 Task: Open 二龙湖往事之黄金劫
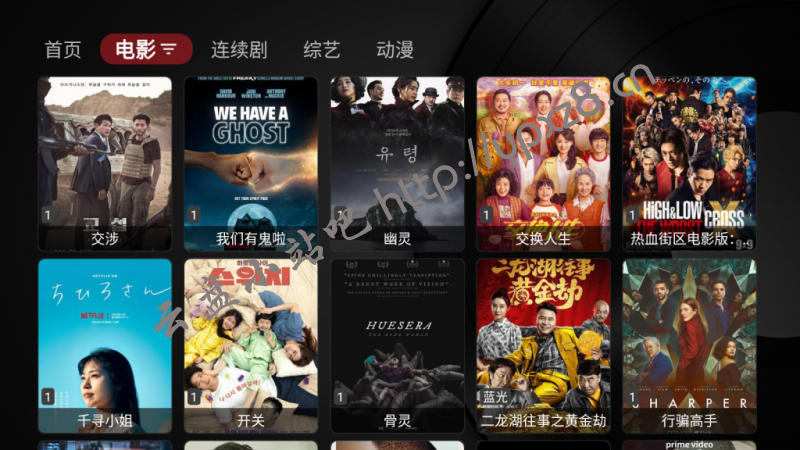[x=544, y=345]
